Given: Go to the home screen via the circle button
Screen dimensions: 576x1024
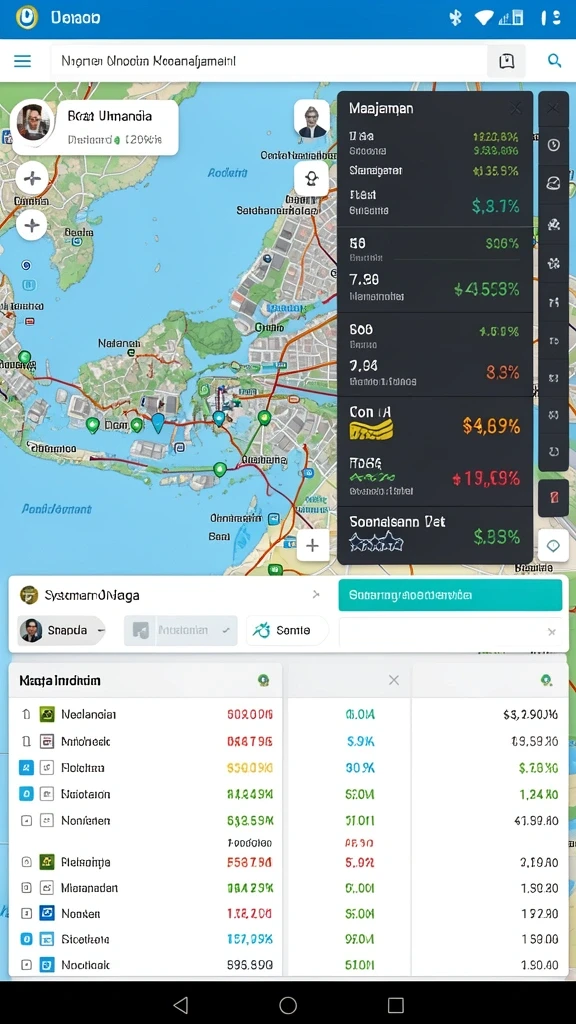Looking at the screenshot, I should point(288,1004).
